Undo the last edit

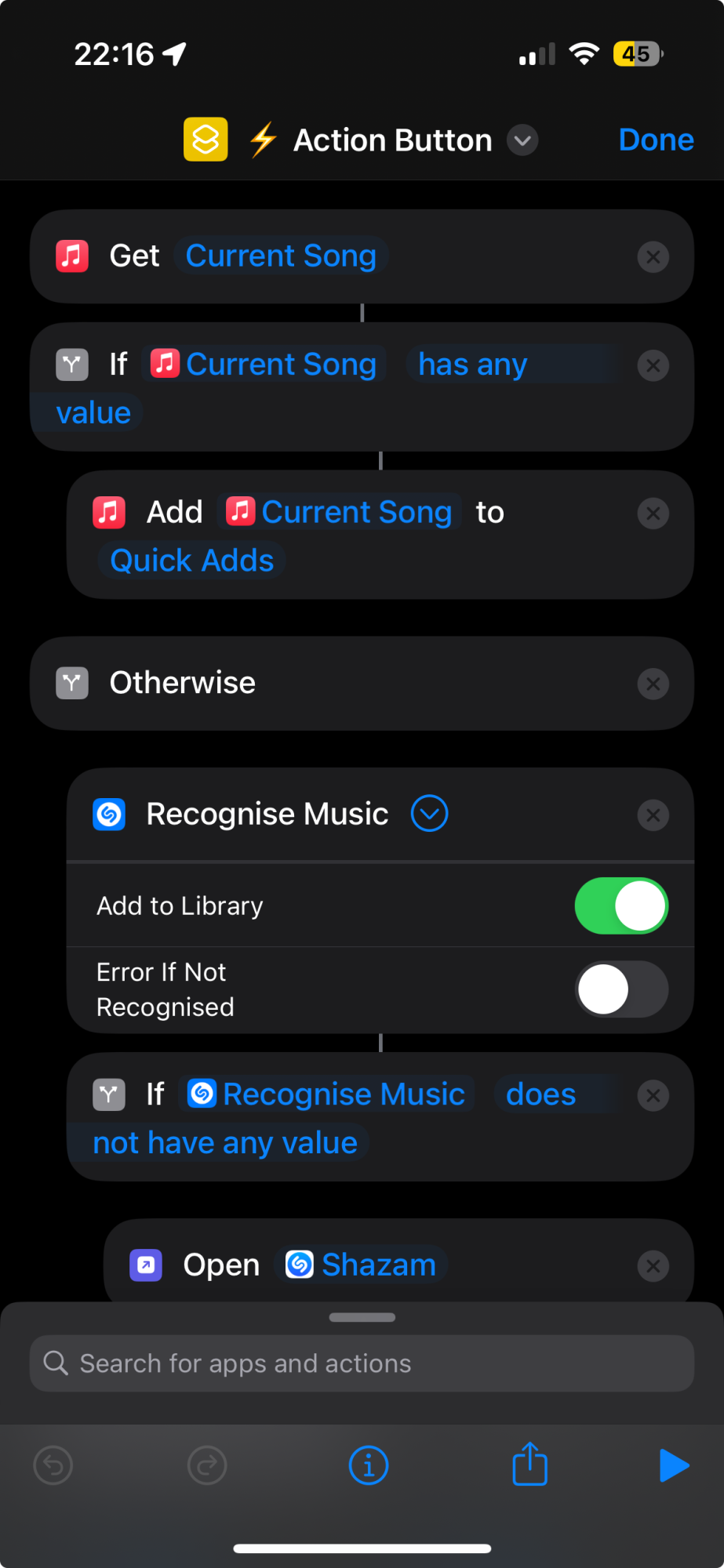53,1465
